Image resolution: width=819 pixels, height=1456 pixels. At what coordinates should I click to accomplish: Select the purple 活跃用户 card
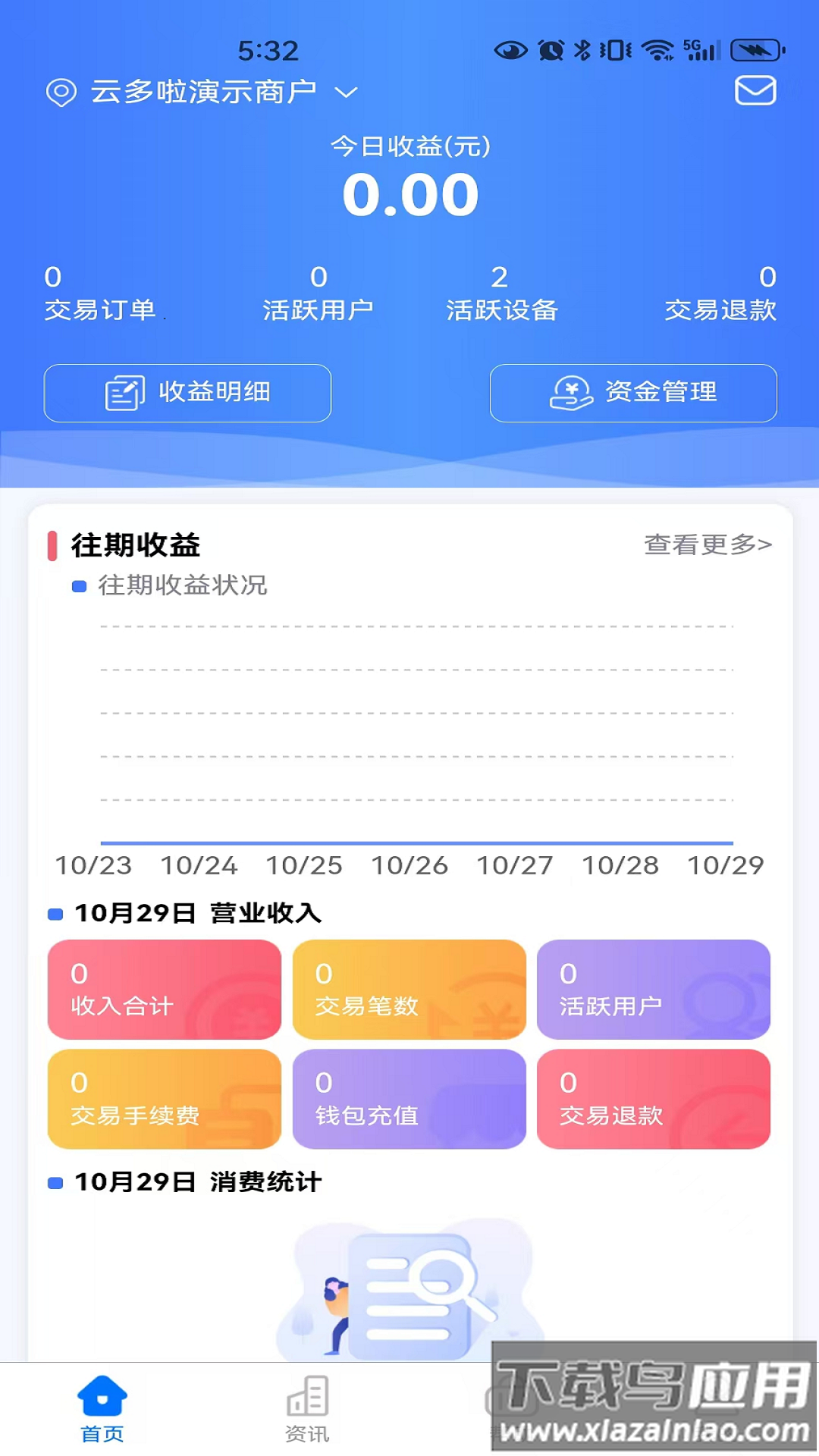[x=654, y=989]
